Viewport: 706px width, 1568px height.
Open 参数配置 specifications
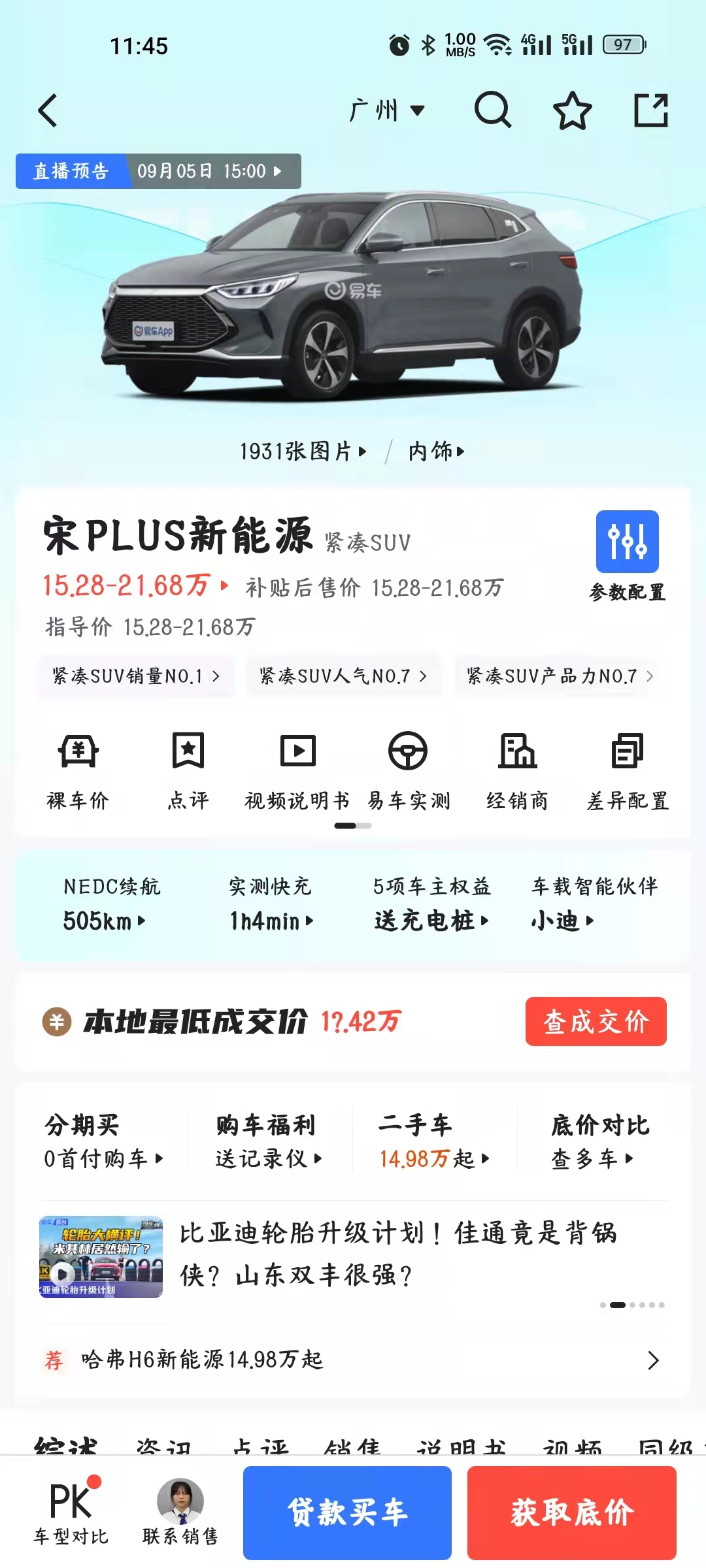[x=628, y=557]
